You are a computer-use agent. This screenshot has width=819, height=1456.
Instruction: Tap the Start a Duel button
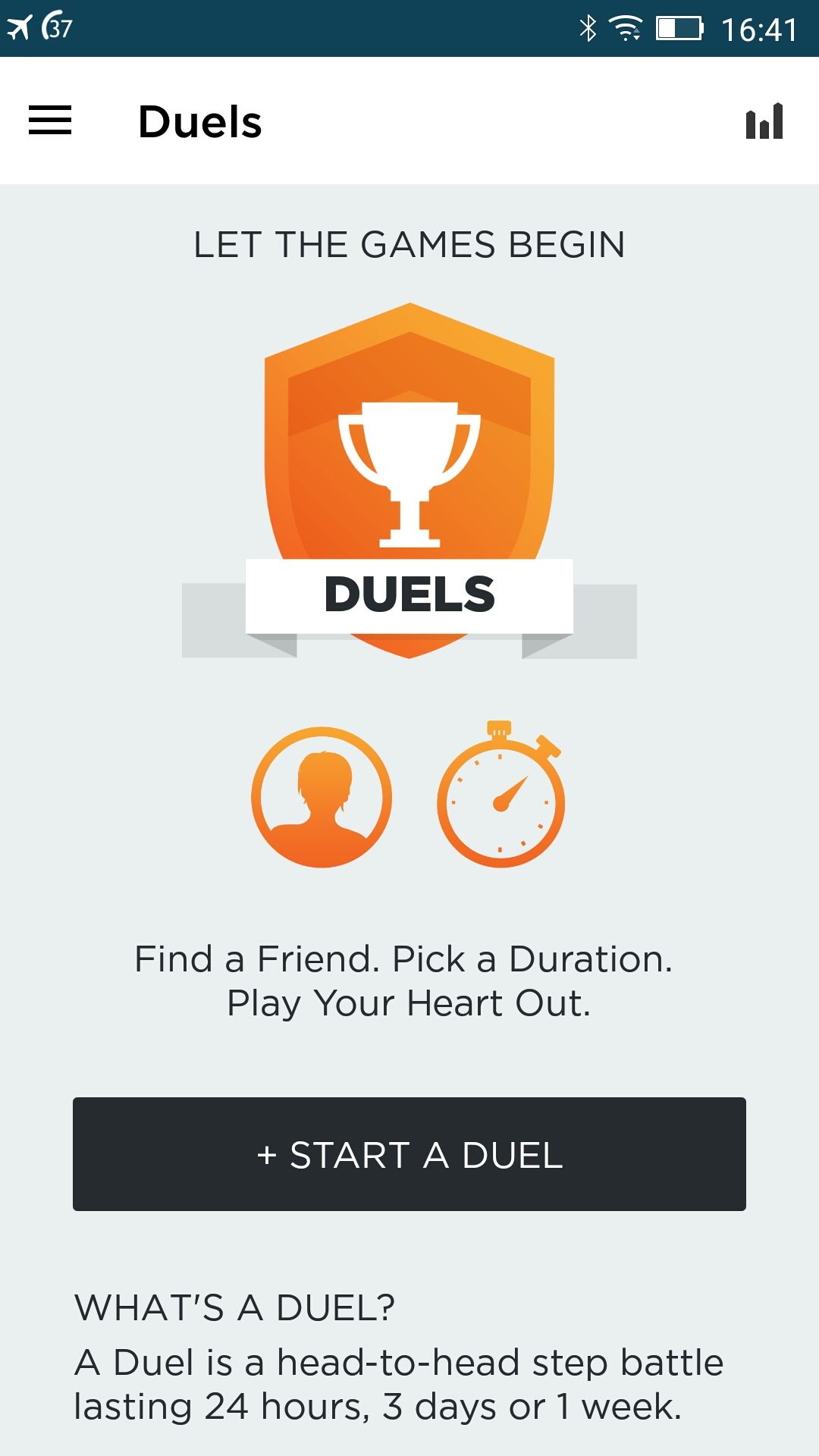[409, 1154]
